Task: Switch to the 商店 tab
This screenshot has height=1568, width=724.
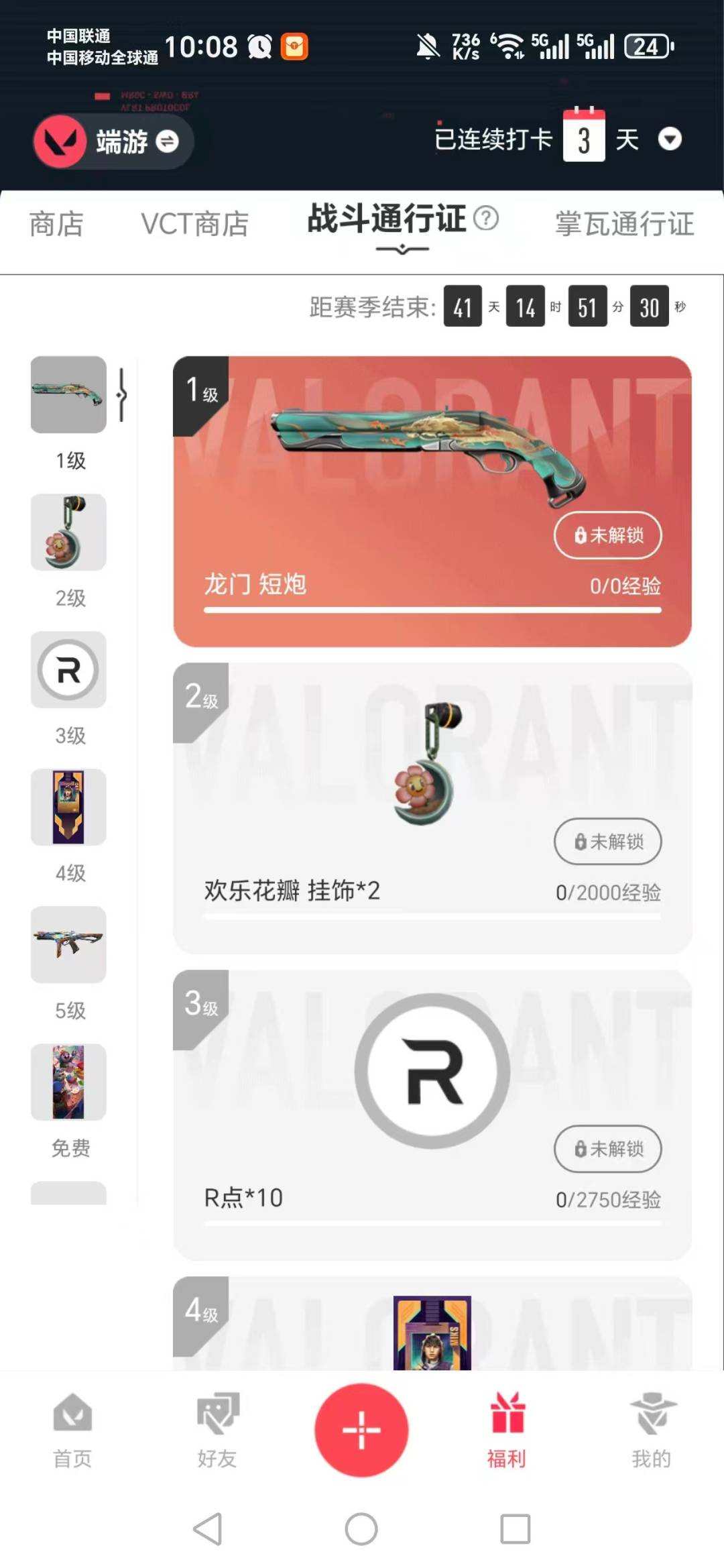Action: coord(55,224)
